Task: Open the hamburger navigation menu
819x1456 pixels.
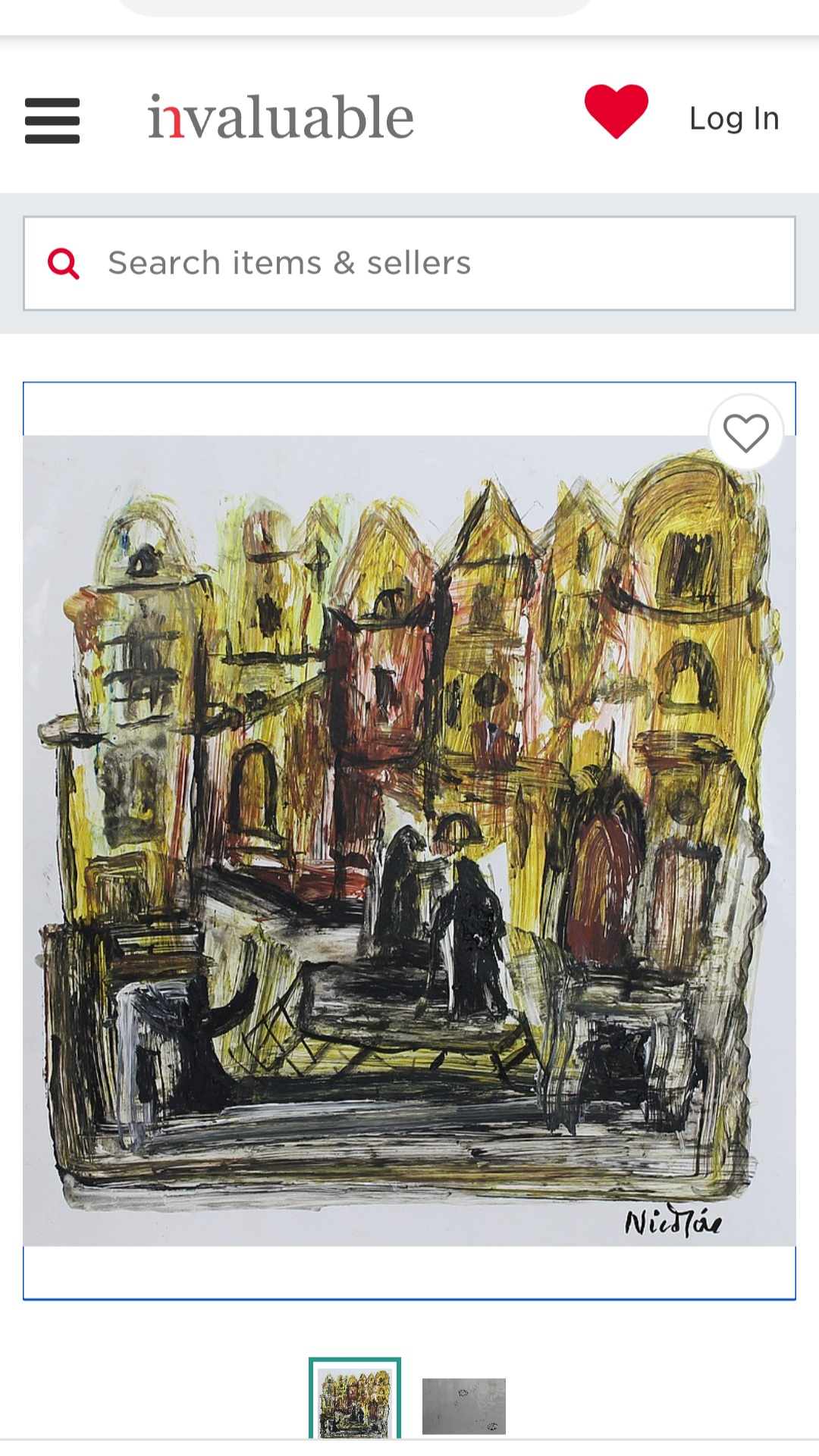Action: click(x=52, y=121)
